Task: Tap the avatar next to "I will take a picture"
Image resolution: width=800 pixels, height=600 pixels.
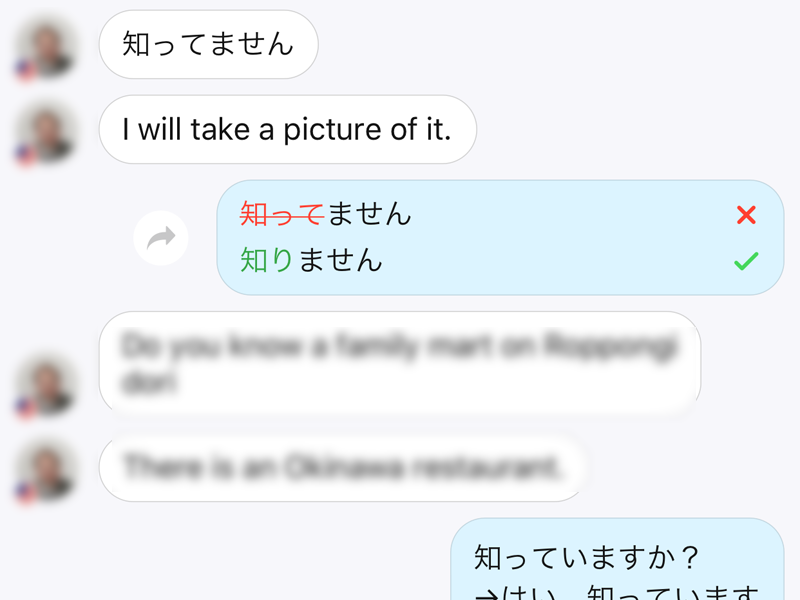Action: point(46,131)
